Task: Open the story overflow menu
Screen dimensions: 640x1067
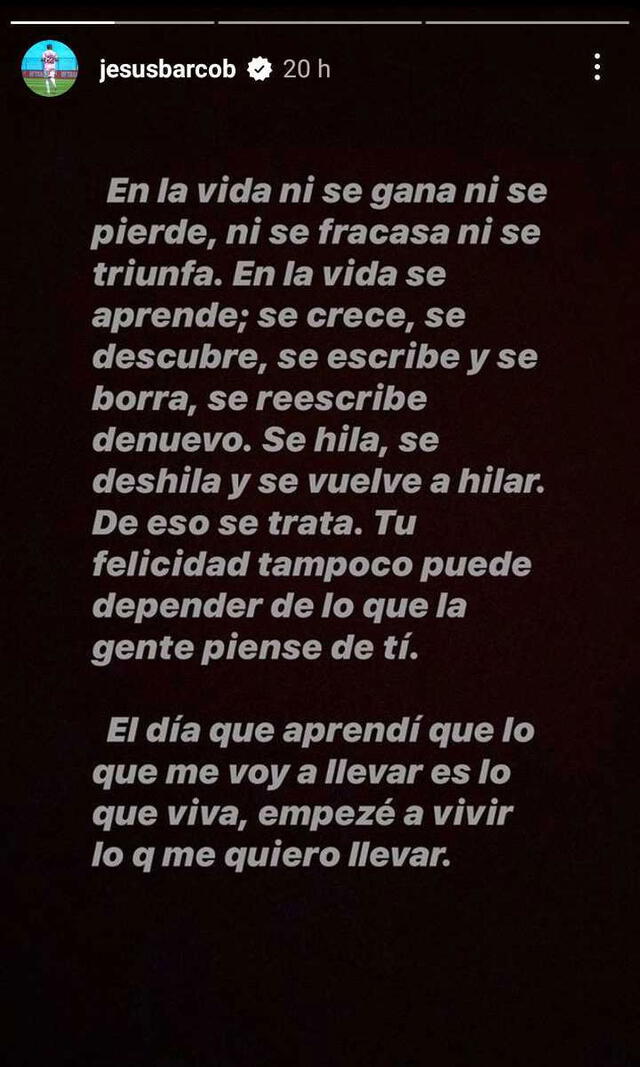Action: click(597, 68)
